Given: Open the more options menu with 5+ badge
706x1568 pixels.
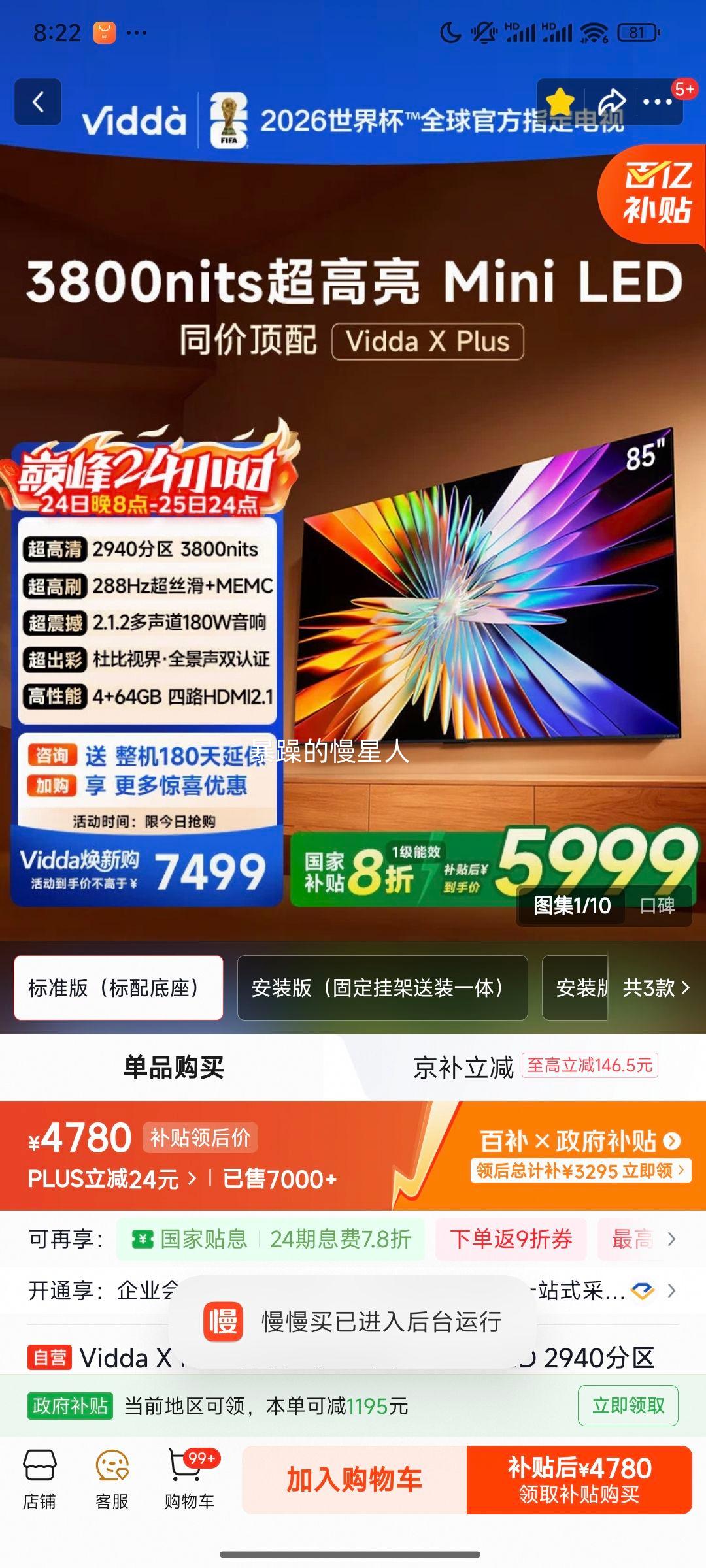Looking at the screenshot, I should click(656, 100).
